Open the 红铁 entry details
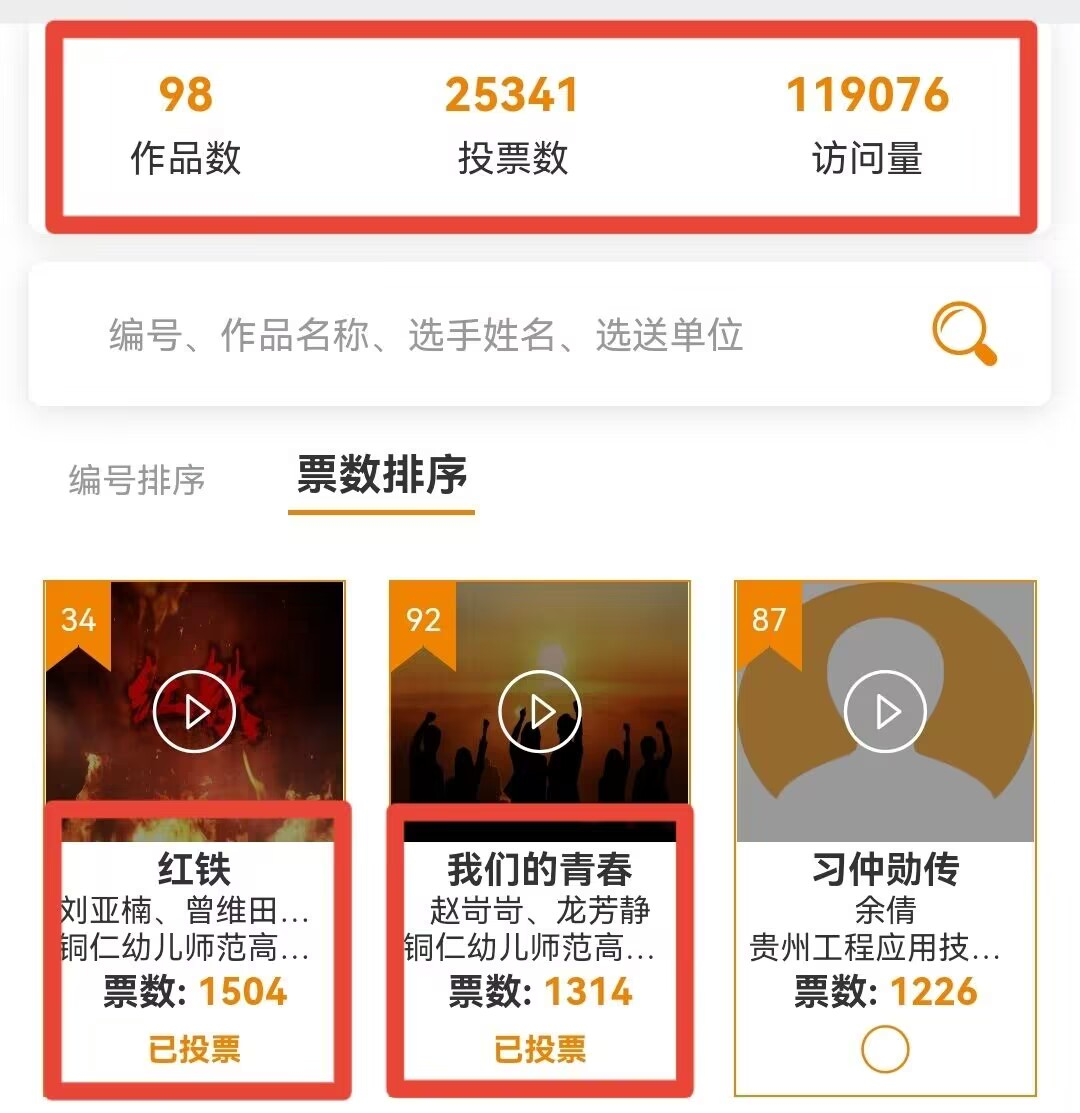This screenshot has height=1113, width=1080. tap(195, 869)
